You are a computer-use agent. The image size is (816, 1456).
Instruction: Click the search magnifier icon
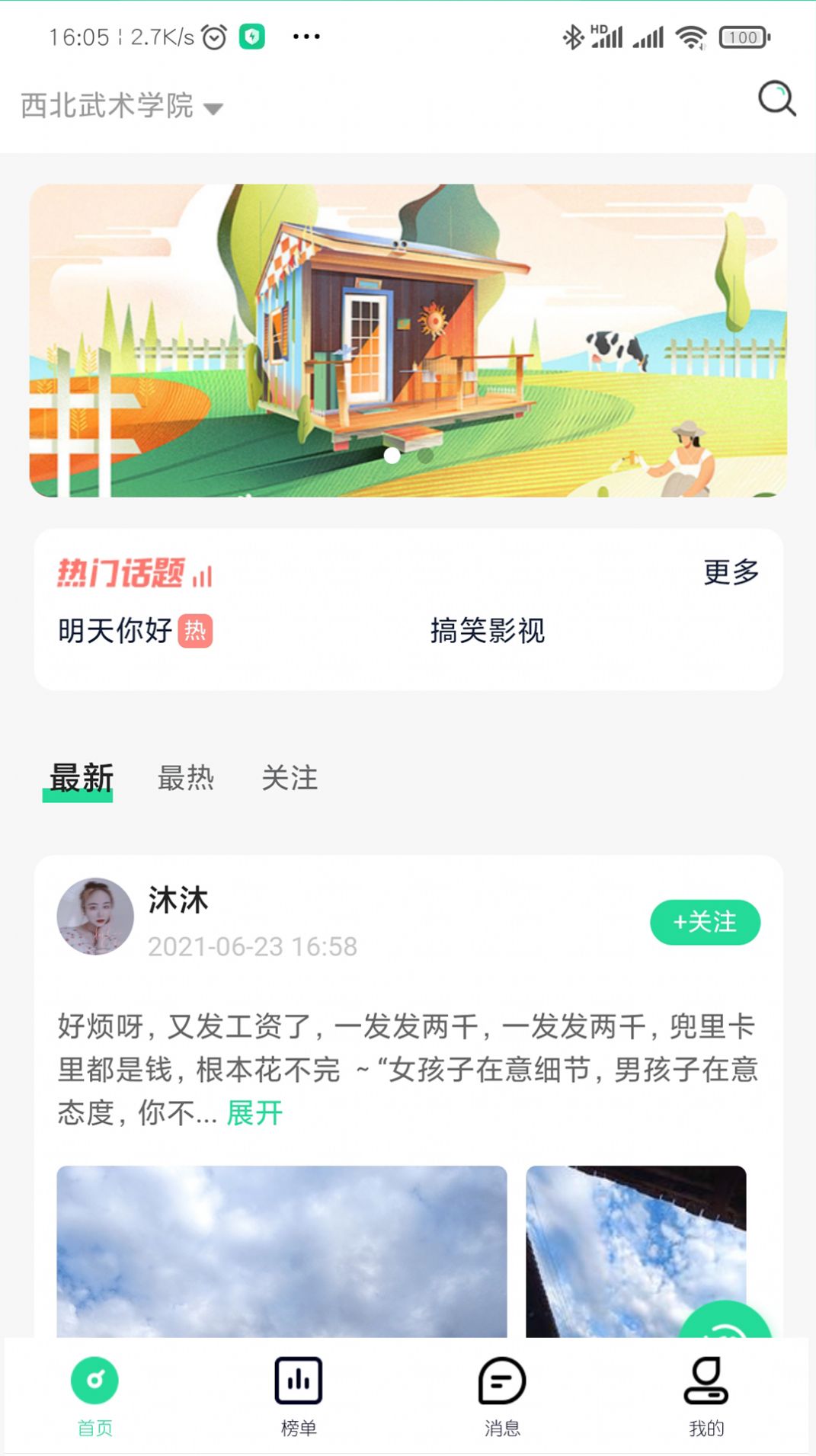tap(775, 98)
